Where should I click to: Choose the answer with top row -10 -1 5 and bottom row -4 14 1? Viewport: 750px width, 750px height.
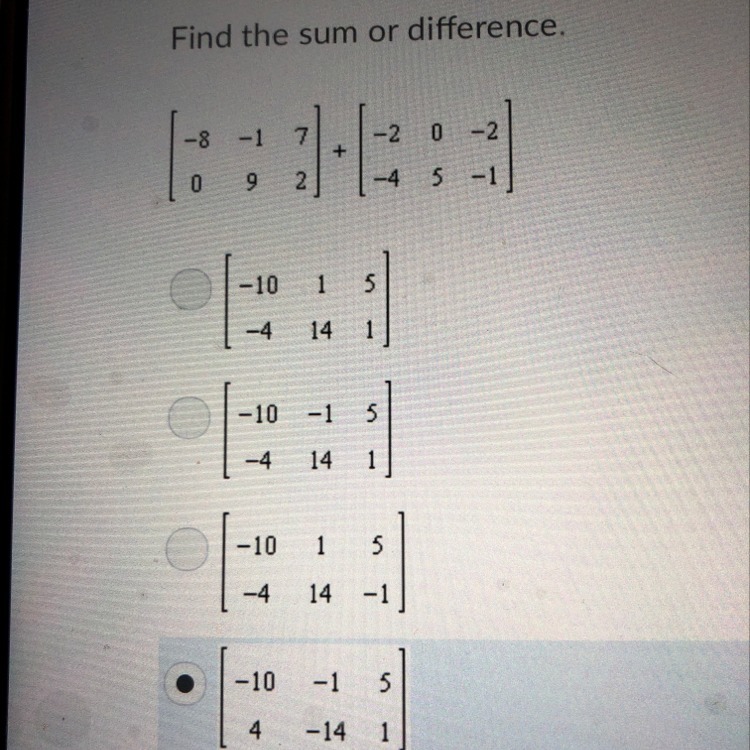(187, 421)
